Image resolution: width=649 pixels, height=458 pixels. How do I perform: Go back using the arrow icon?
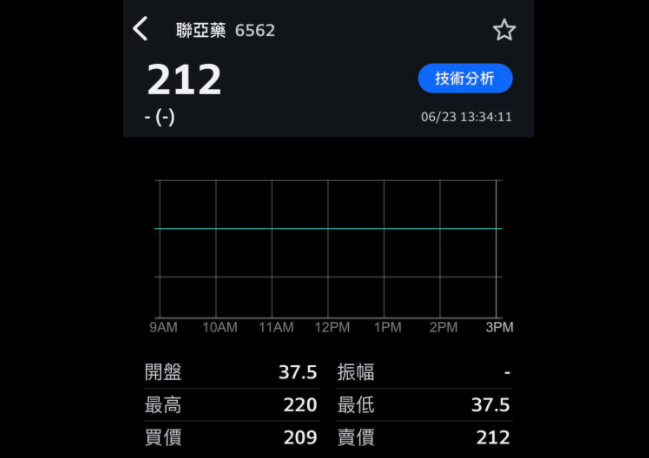tap(141, 29)
